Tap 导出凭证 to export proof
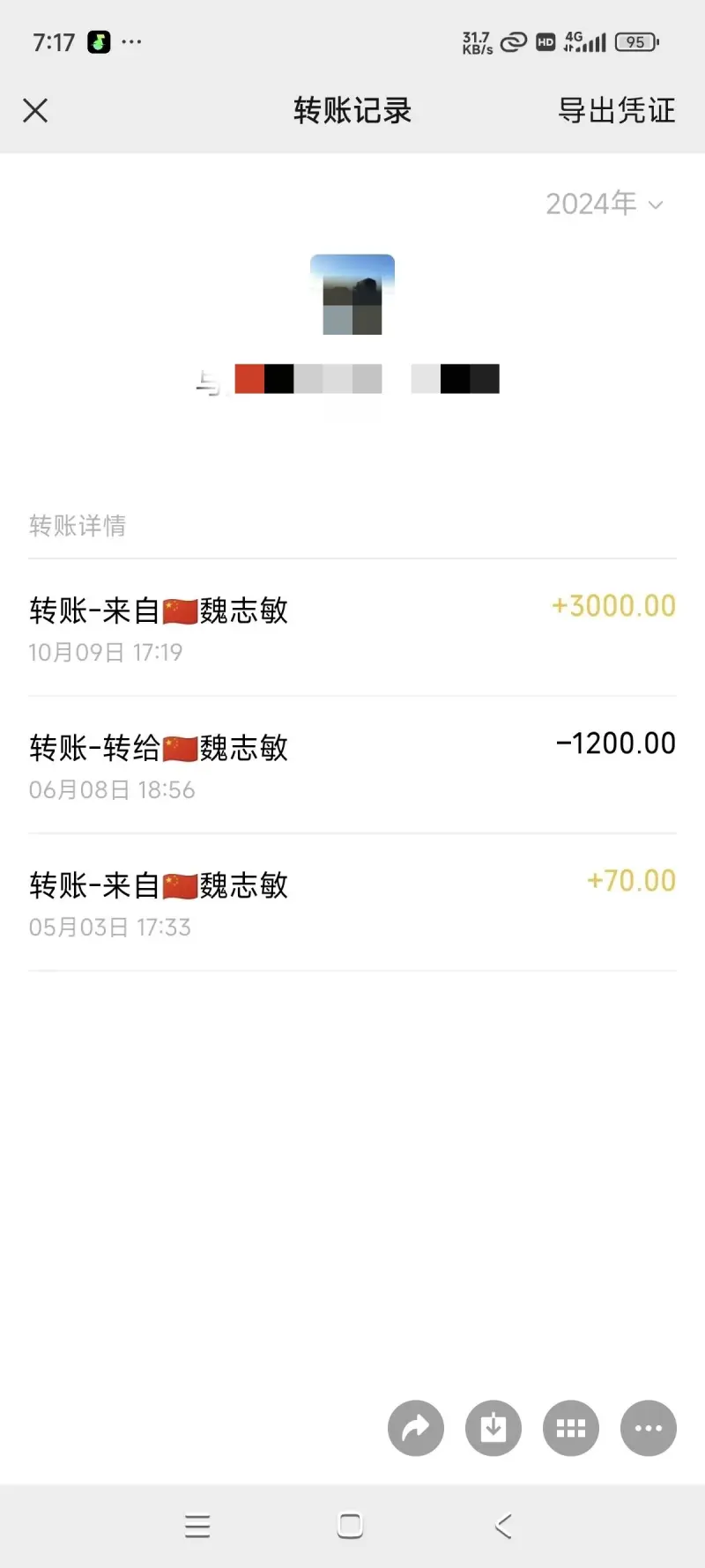The width and height of the screenshot is (705, 1568). pyautogui.click(x=616, y=111)
